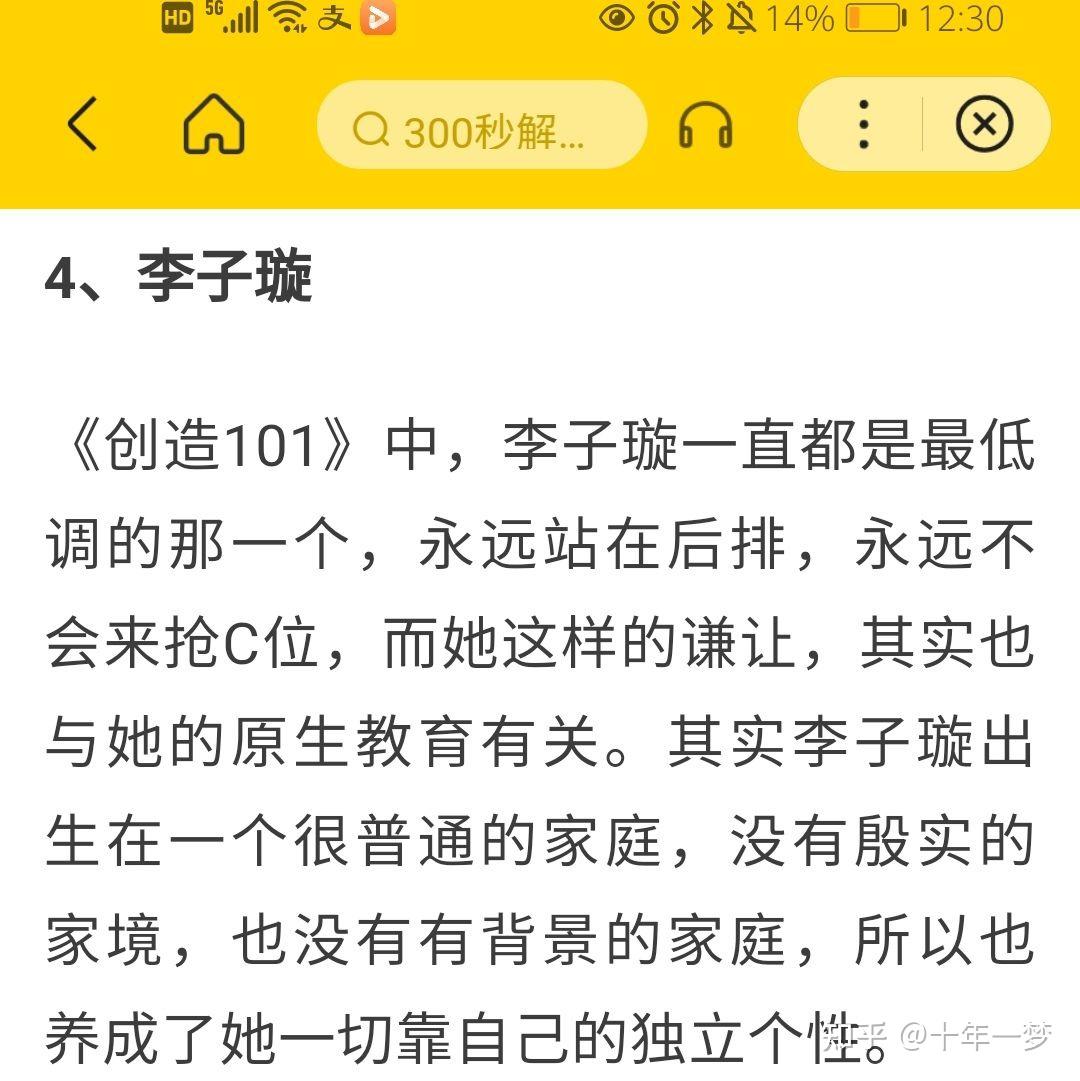Open the three-dot more menu
This screenshot has height=1081, width=1080.
[x=864, y=125]
